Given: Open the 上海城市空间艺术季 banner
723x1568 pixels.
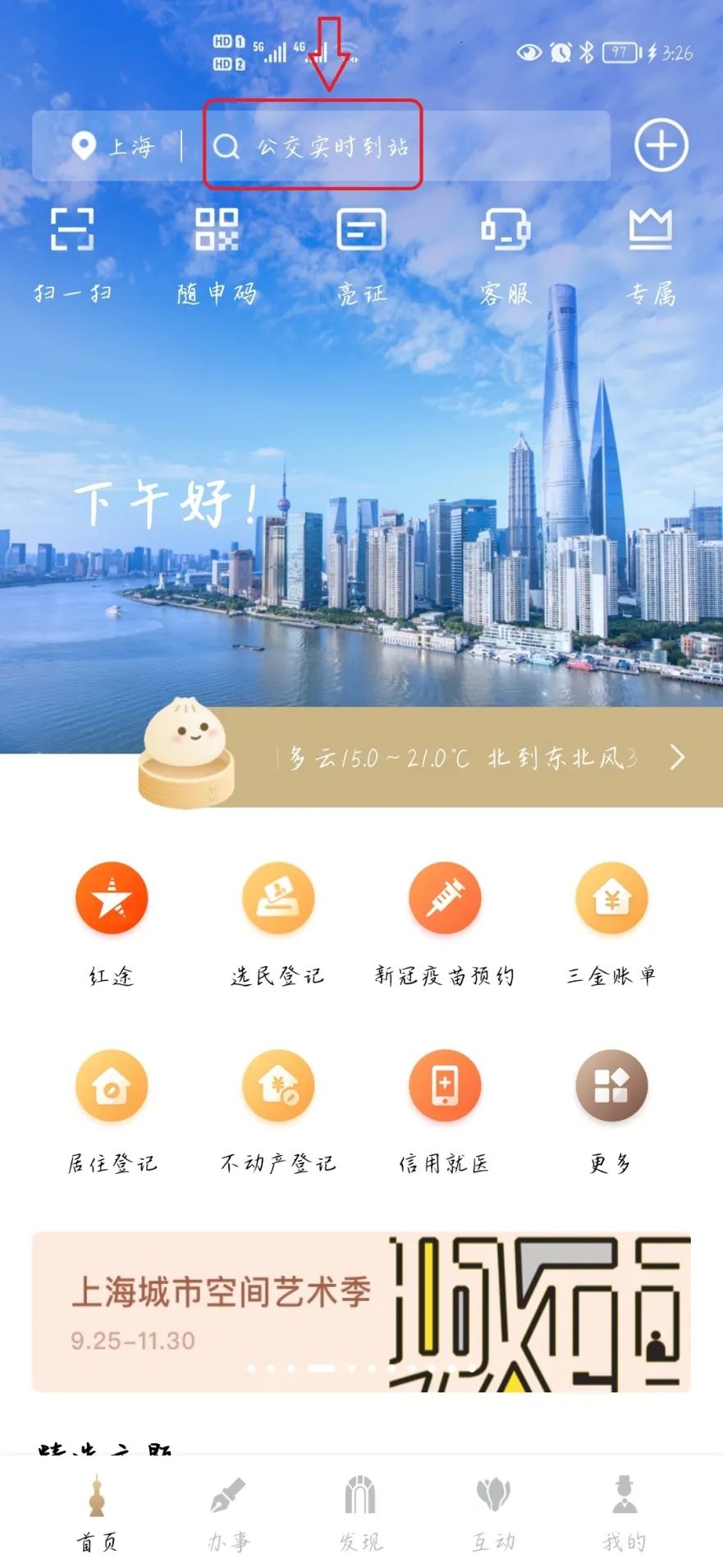Looking at the screenshot, I should [361, 1311].
